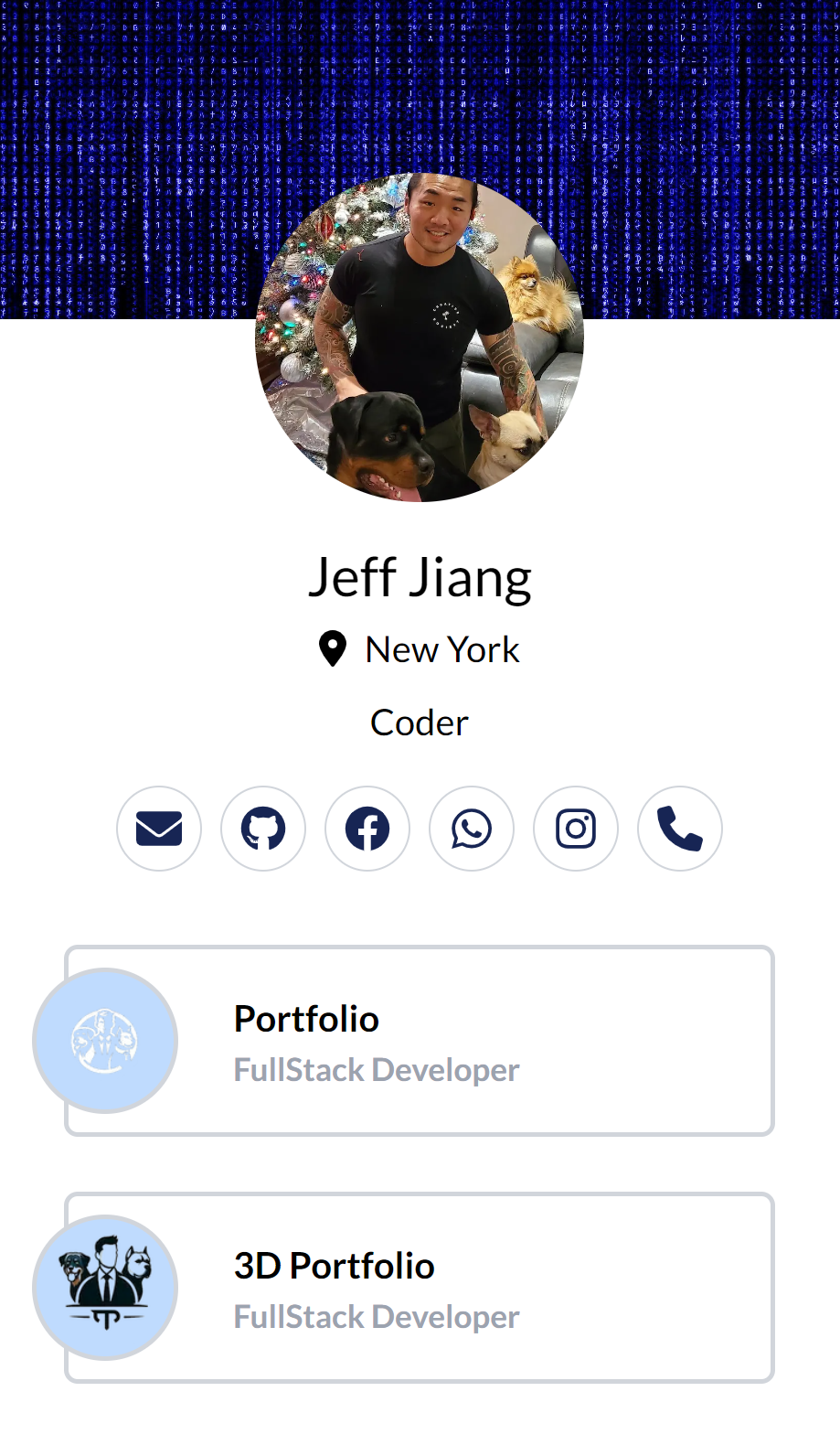Tap the email envelope icon
The image size is (840, 1445).
[159, 829]
